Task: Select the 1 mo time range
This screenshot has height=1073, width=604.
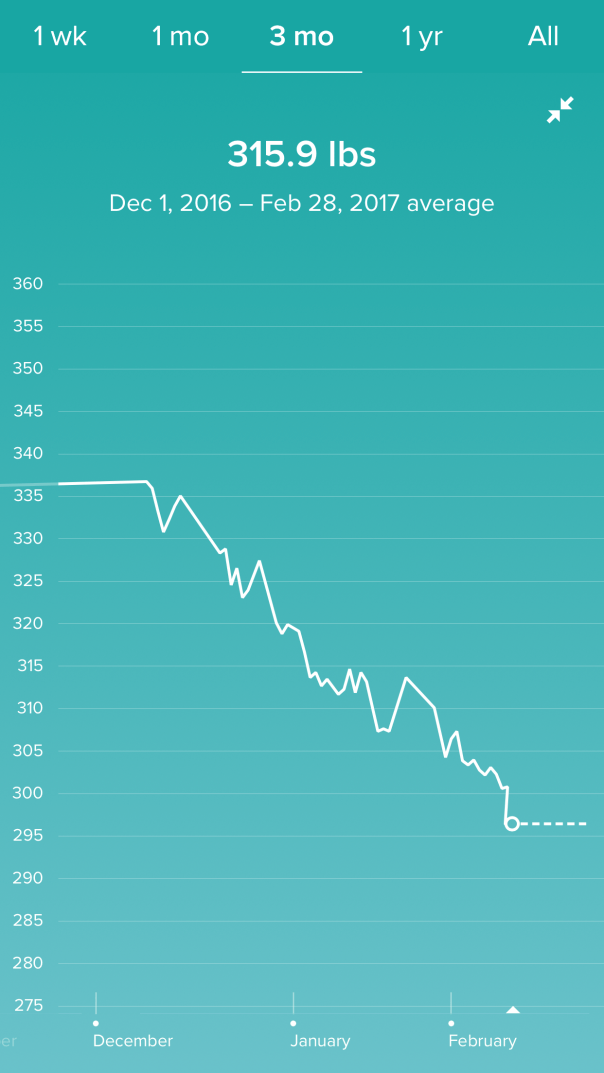Action: [x=180, y=37]
